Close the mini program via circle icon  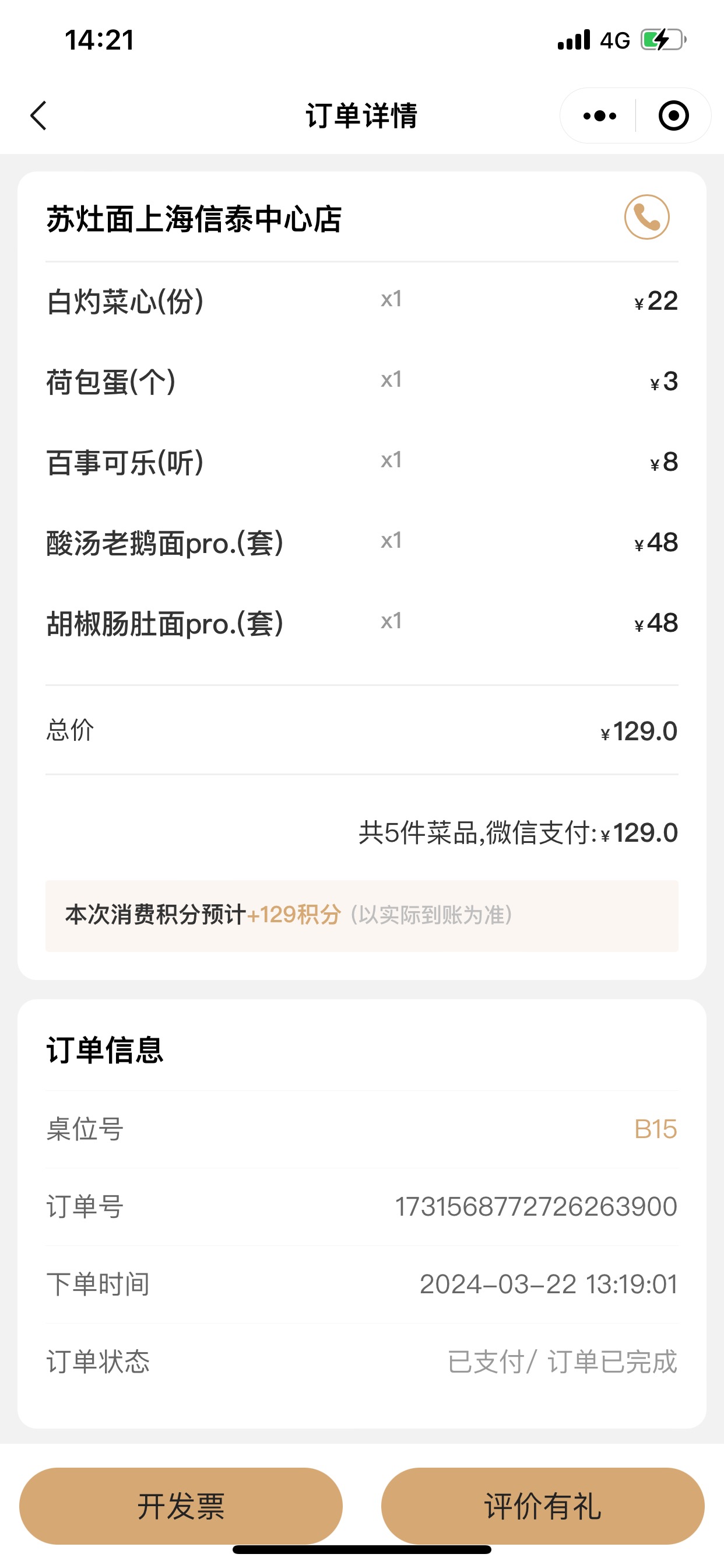(x=673, y=116)
